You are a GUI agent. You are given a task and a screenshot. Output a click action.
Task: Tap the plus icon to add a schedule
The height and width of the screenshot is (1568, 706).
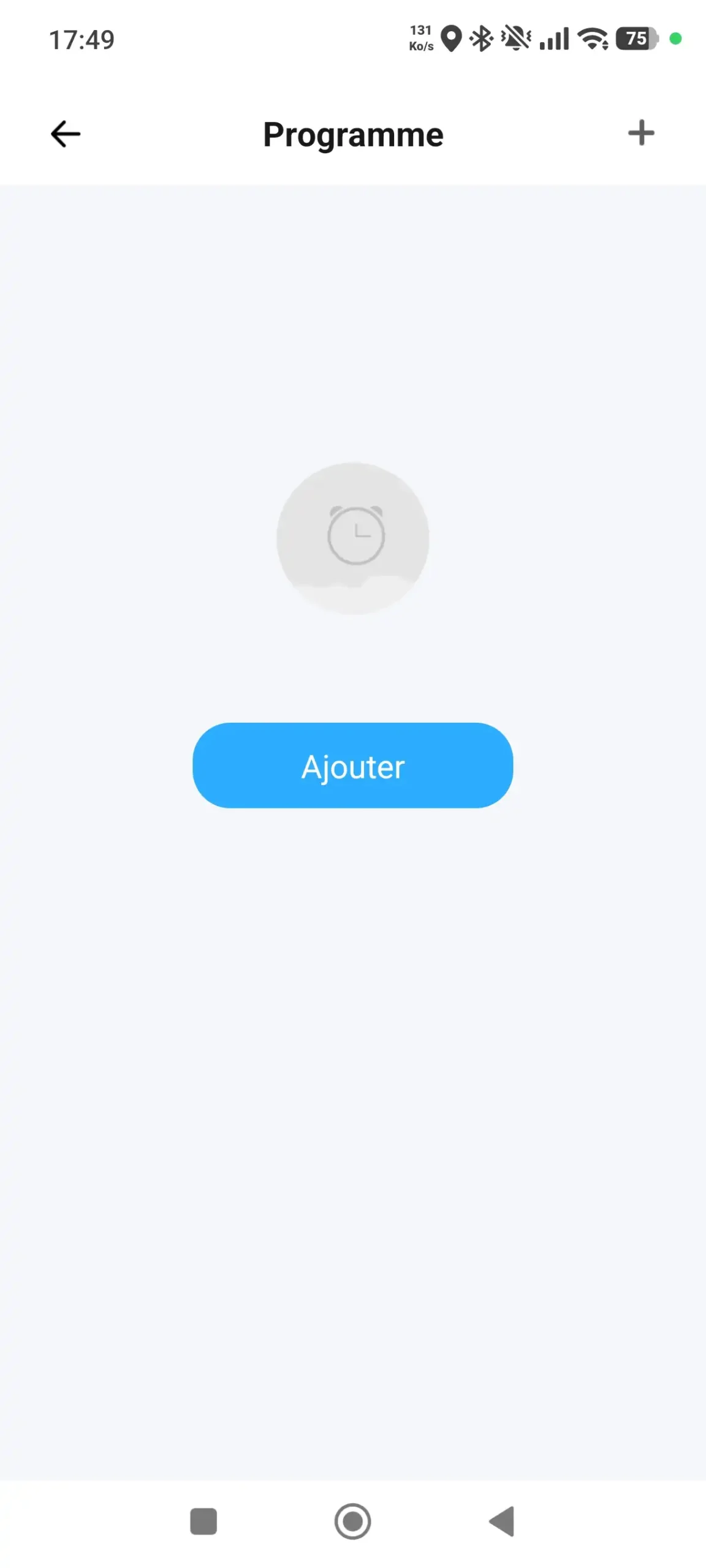641,133
